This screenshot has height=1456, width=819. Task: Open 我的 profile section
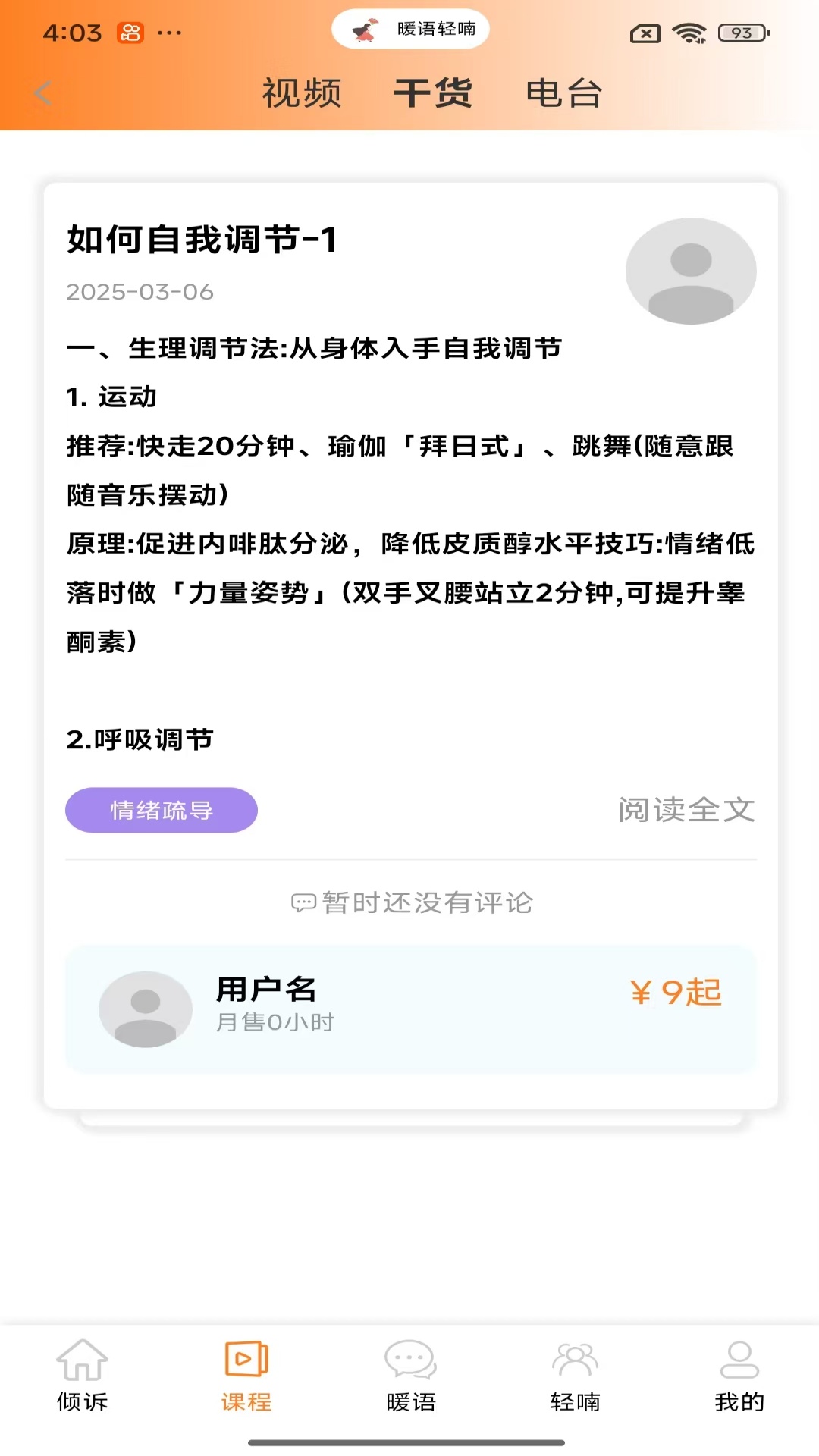737,1373
